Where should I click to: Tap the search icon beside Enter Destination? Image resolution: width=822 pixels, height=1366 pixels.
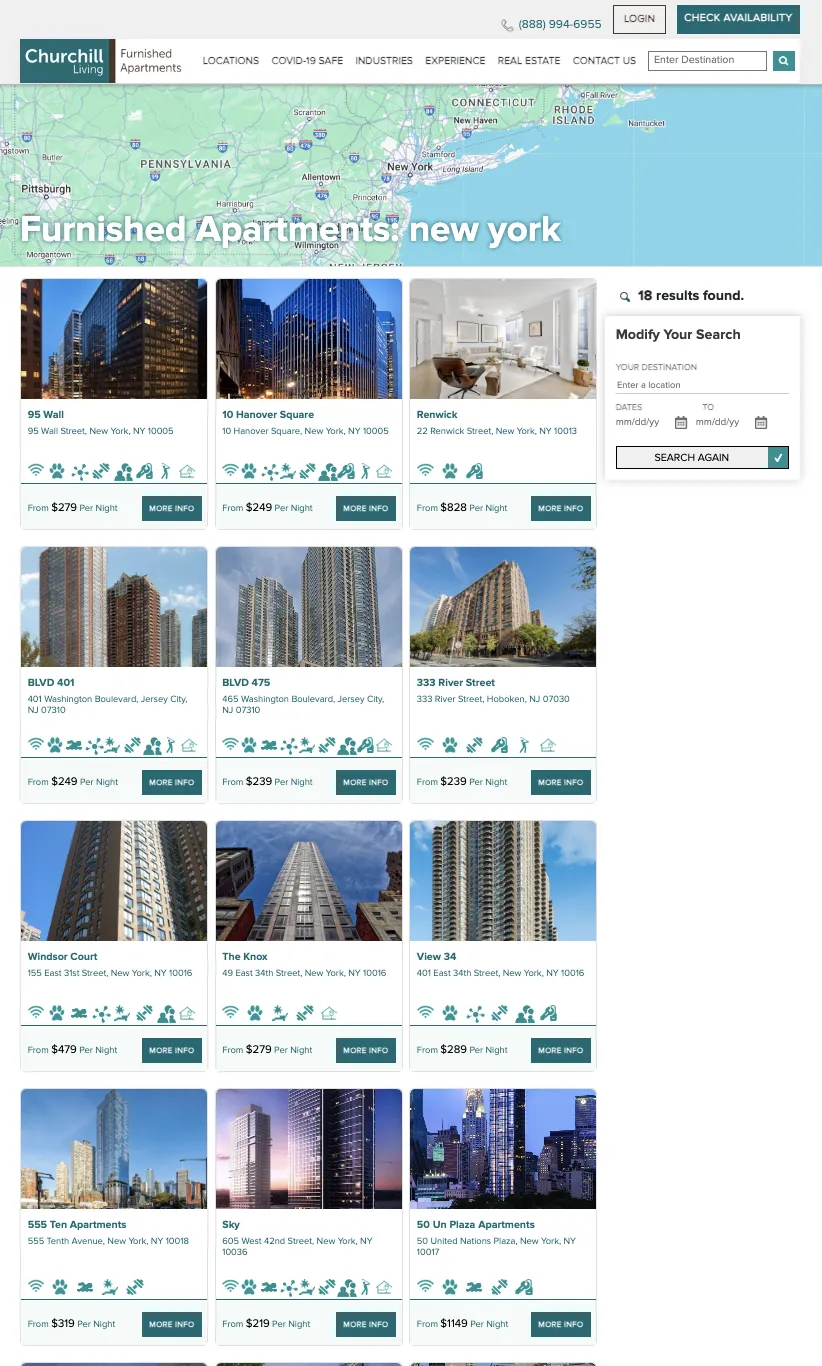(783, 61)
